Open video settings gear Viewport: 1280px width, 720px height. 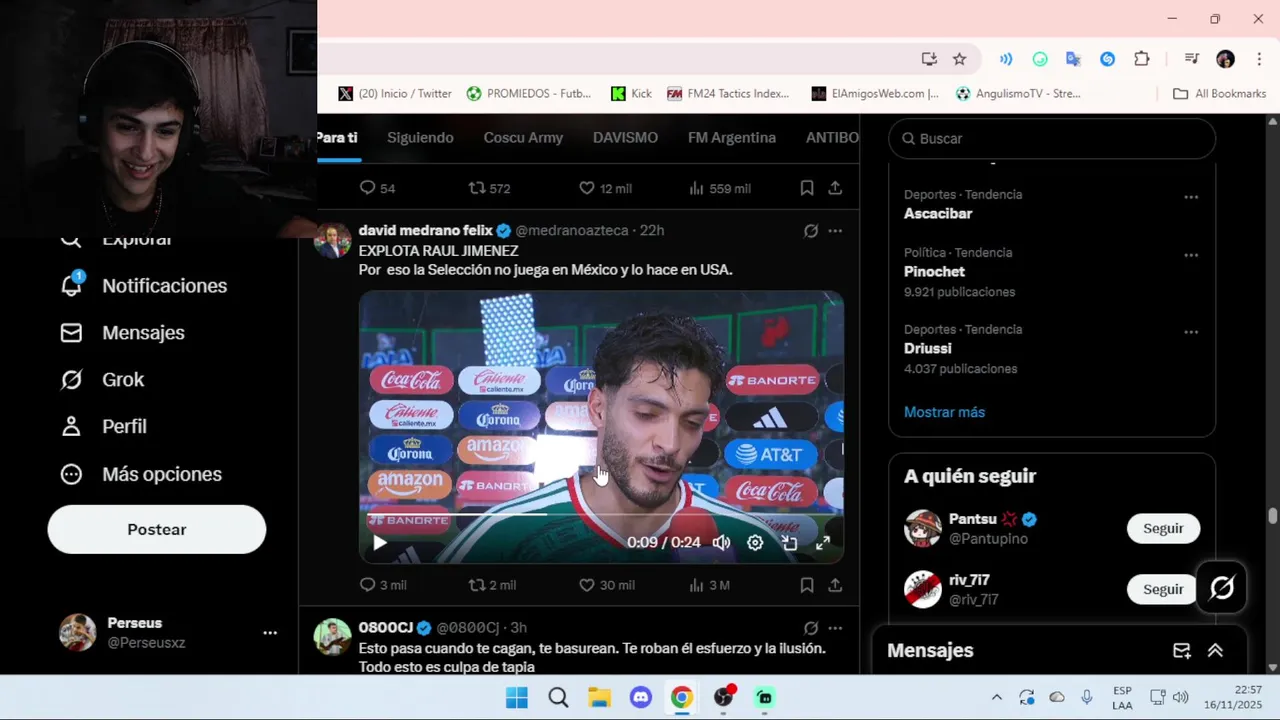pyautogui.click(x=755, y=543)
